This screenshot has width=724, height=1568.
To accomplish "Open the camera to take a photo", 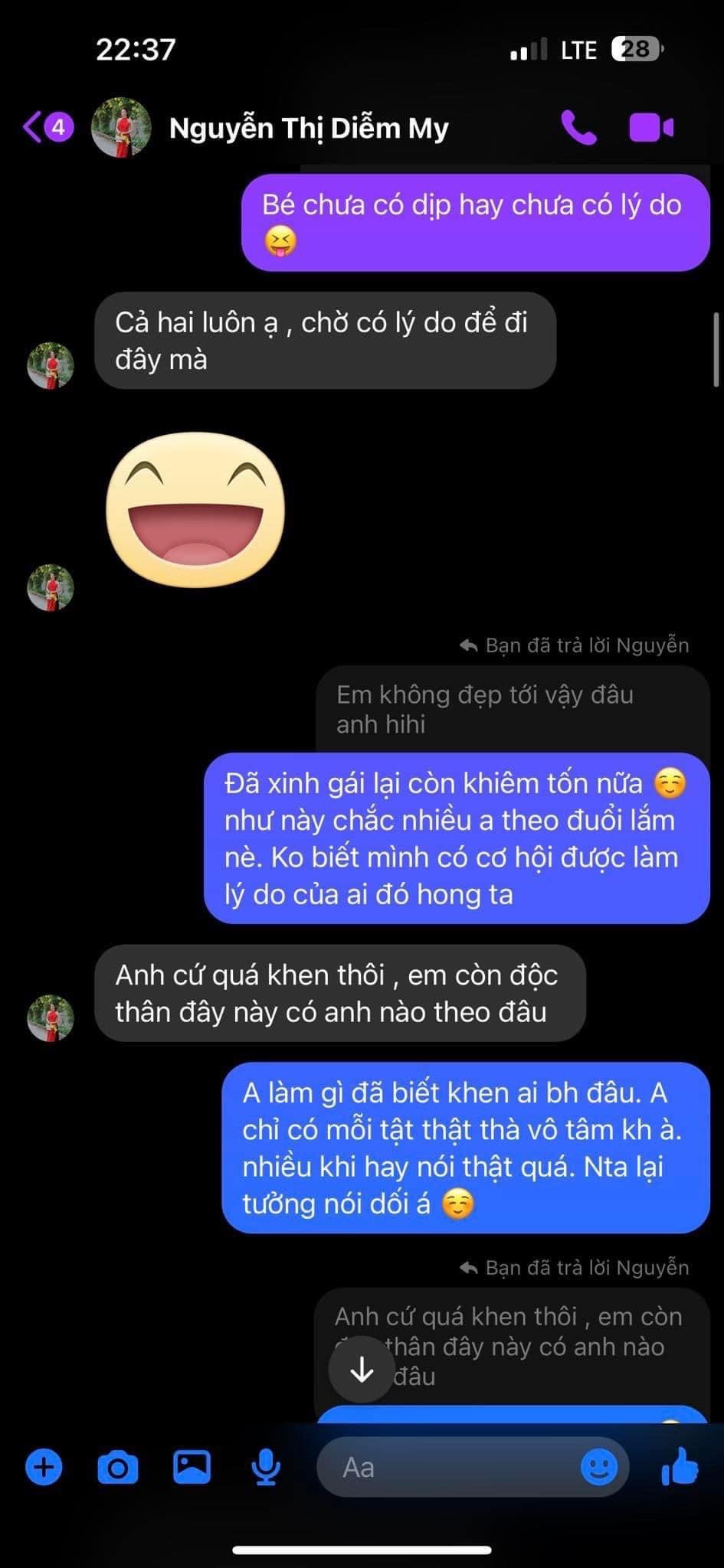I will [118, 1468].
